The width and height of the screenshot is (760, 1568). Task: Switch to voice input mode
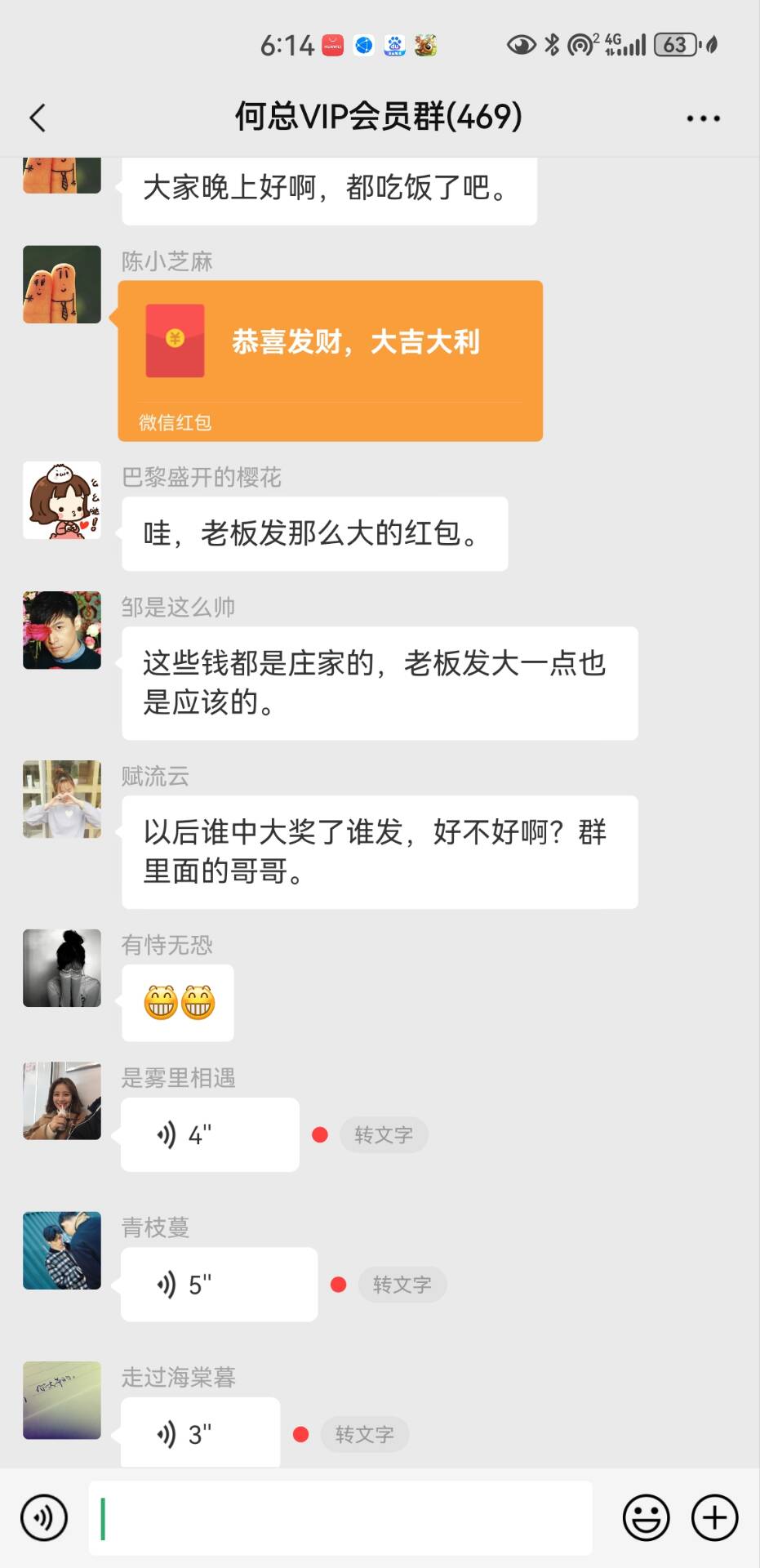coord(43,1517)
